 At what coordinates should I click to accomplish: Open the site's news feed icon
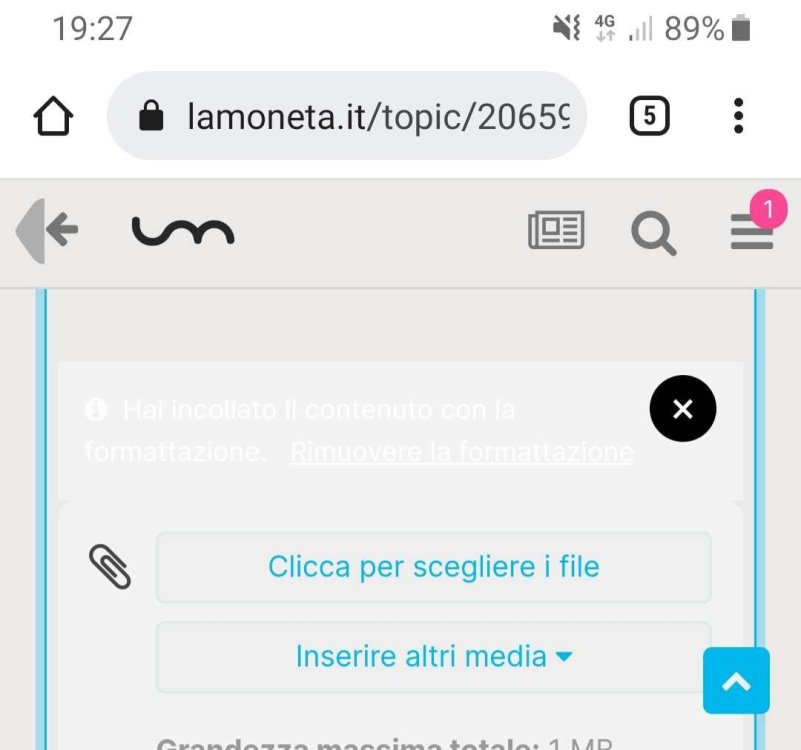coord(556,232)
